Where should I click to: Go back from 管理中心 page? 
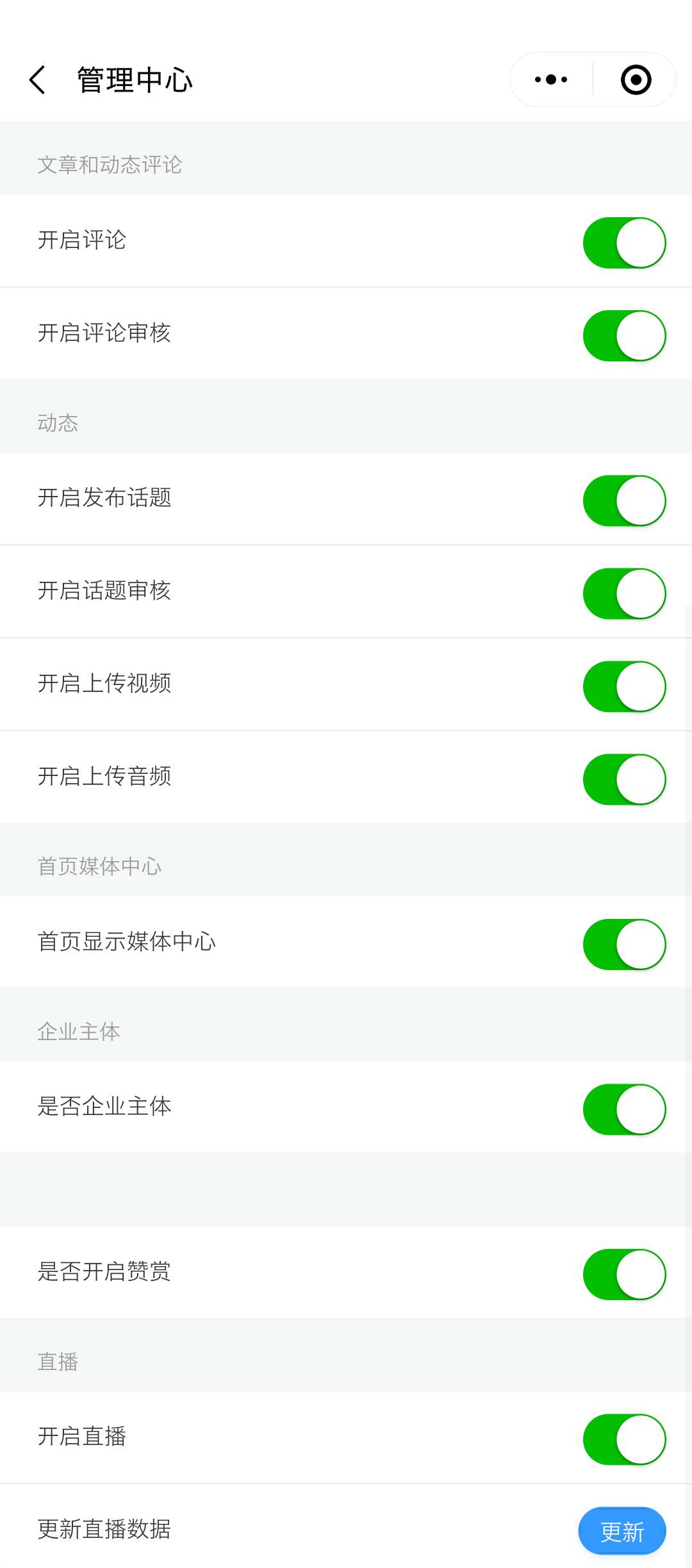click(38, 80)
